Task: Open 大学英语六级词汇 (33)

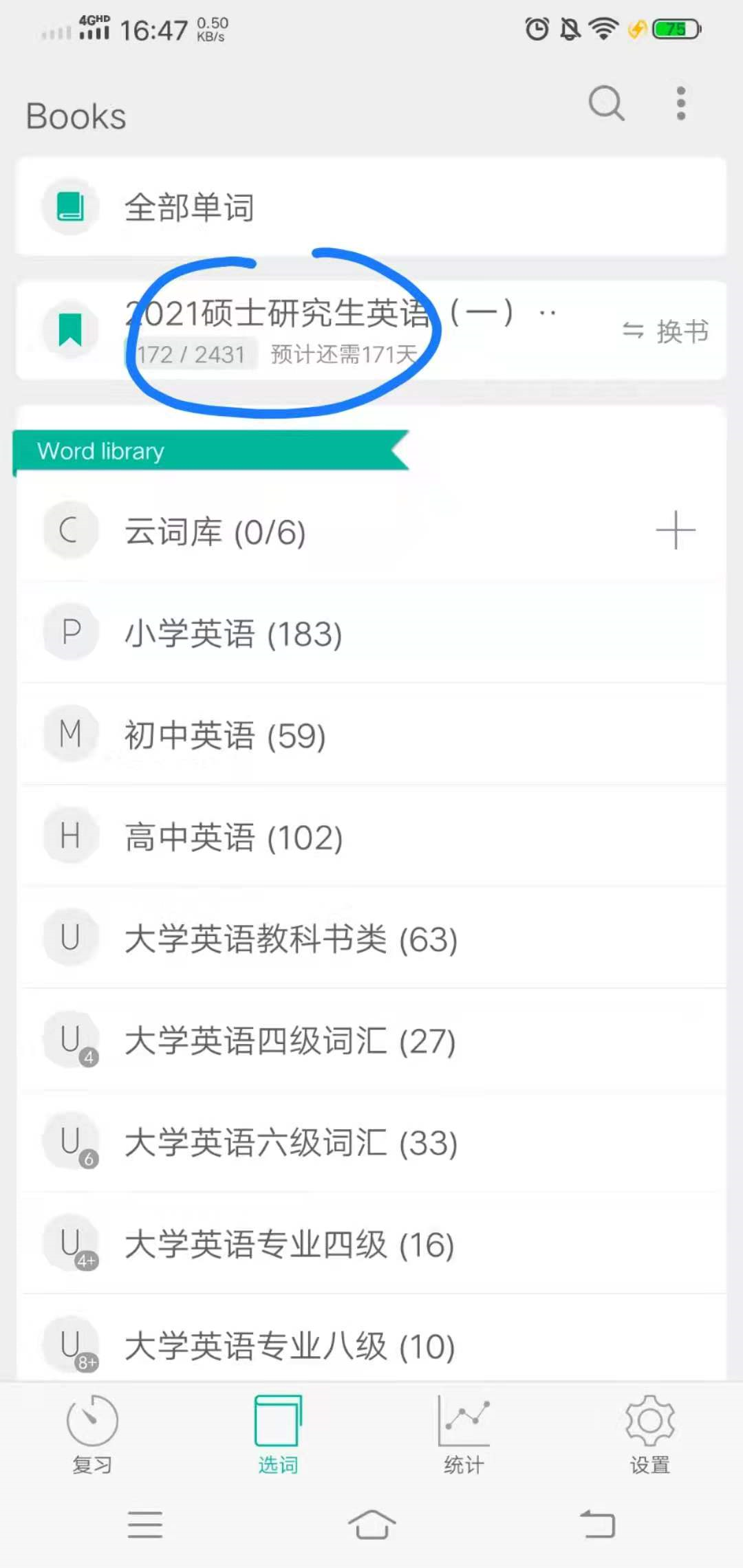Action: 290,1142
